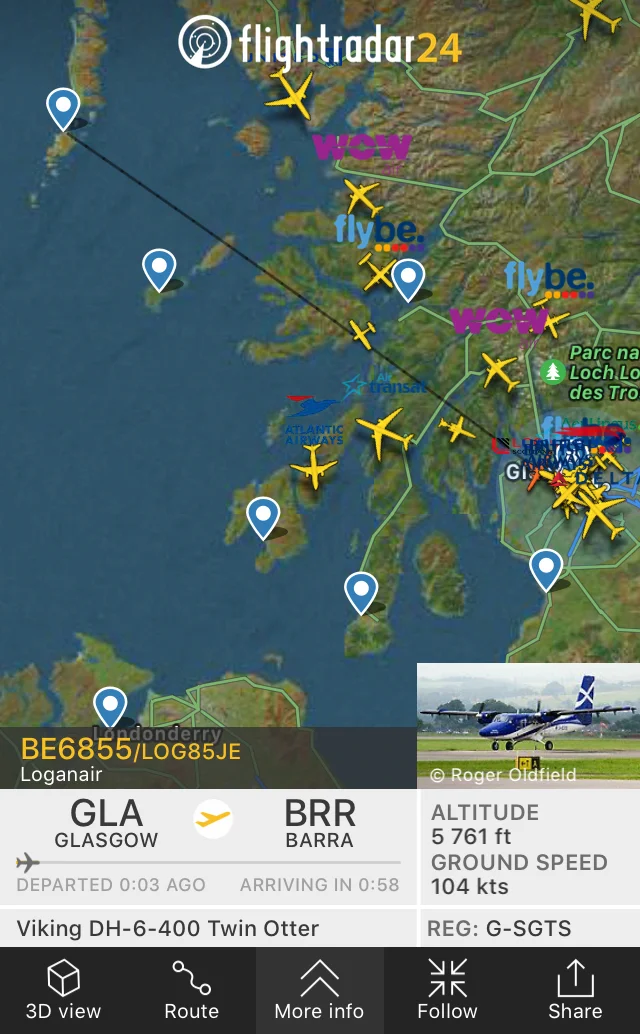Open the 3D view

[x=63, y=990]
